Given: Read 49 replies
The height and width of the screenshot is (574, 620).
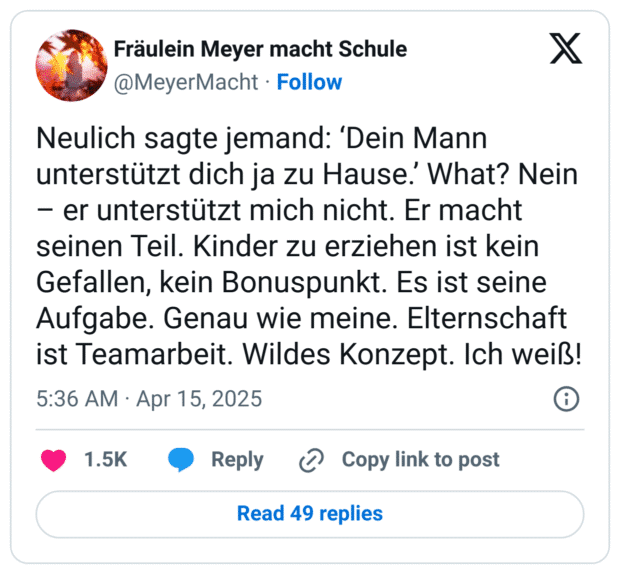Looking at the screenshot, I should click(x=309, y=514).
